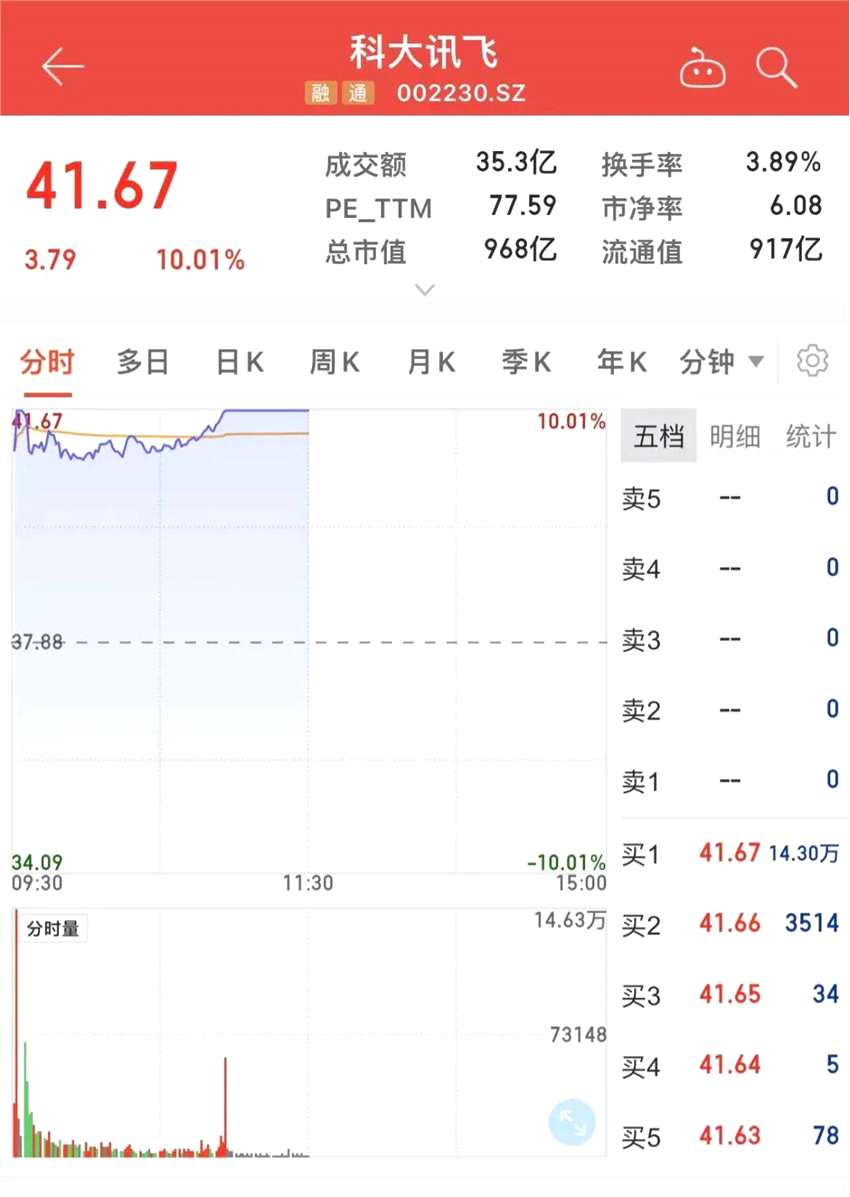Expand more quote details chevron
850x1197 pixels.
click(425, 290)
